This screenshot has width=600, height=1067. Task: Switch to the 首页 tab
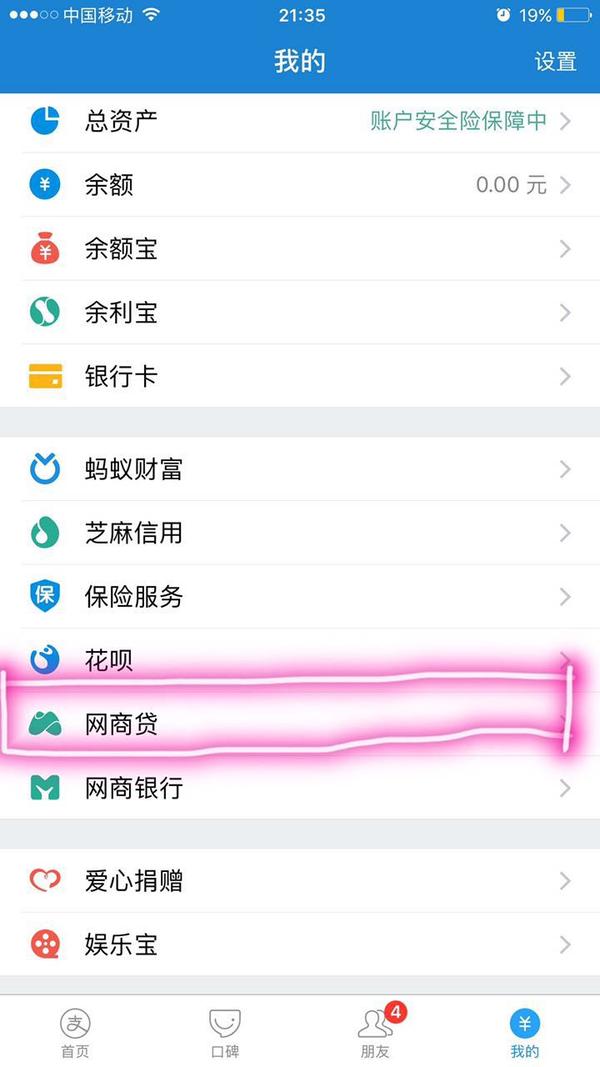[75, 1032]
